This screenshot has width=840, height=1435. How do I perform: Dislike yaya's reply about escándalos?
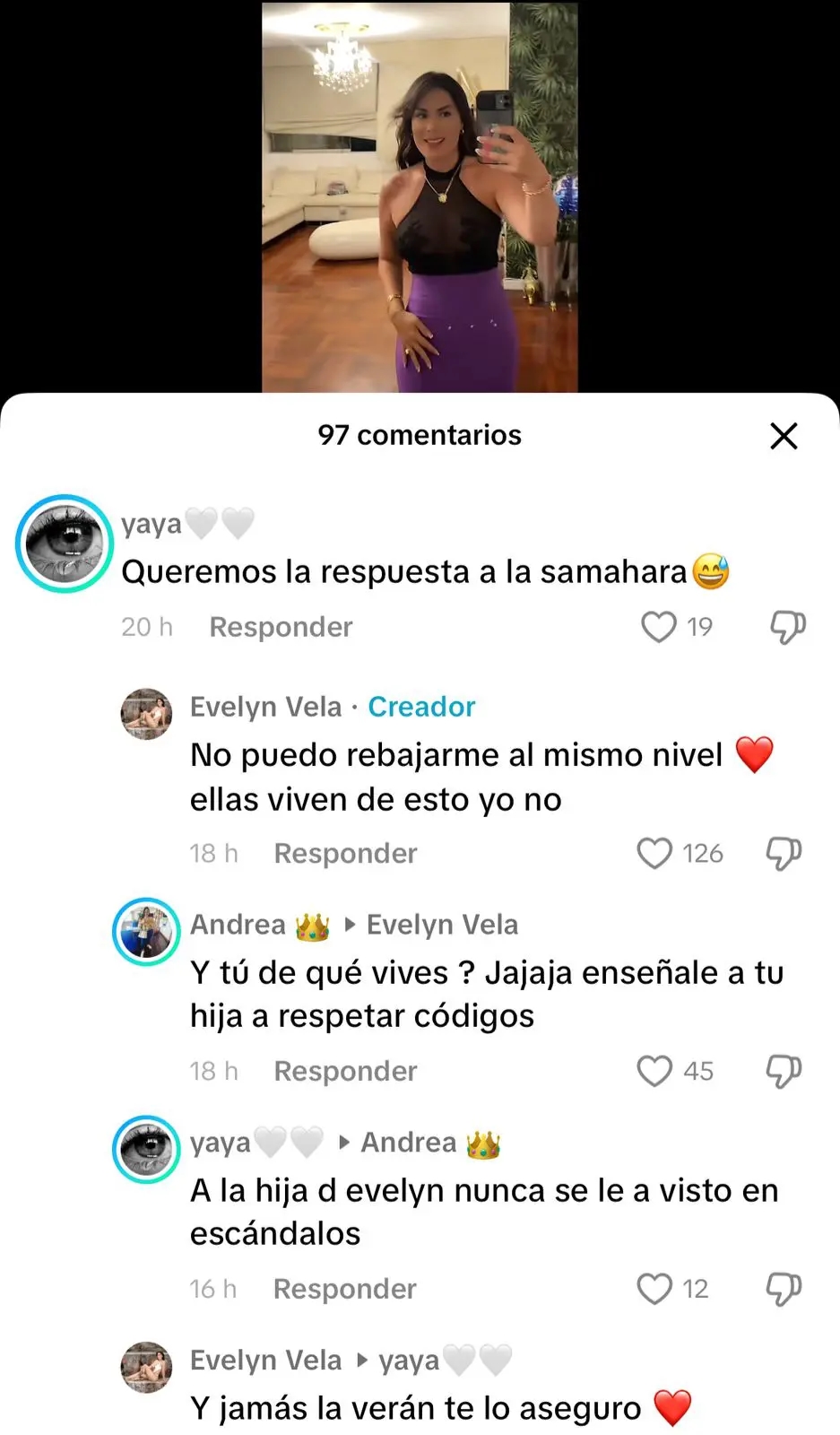coord(784,1289)
